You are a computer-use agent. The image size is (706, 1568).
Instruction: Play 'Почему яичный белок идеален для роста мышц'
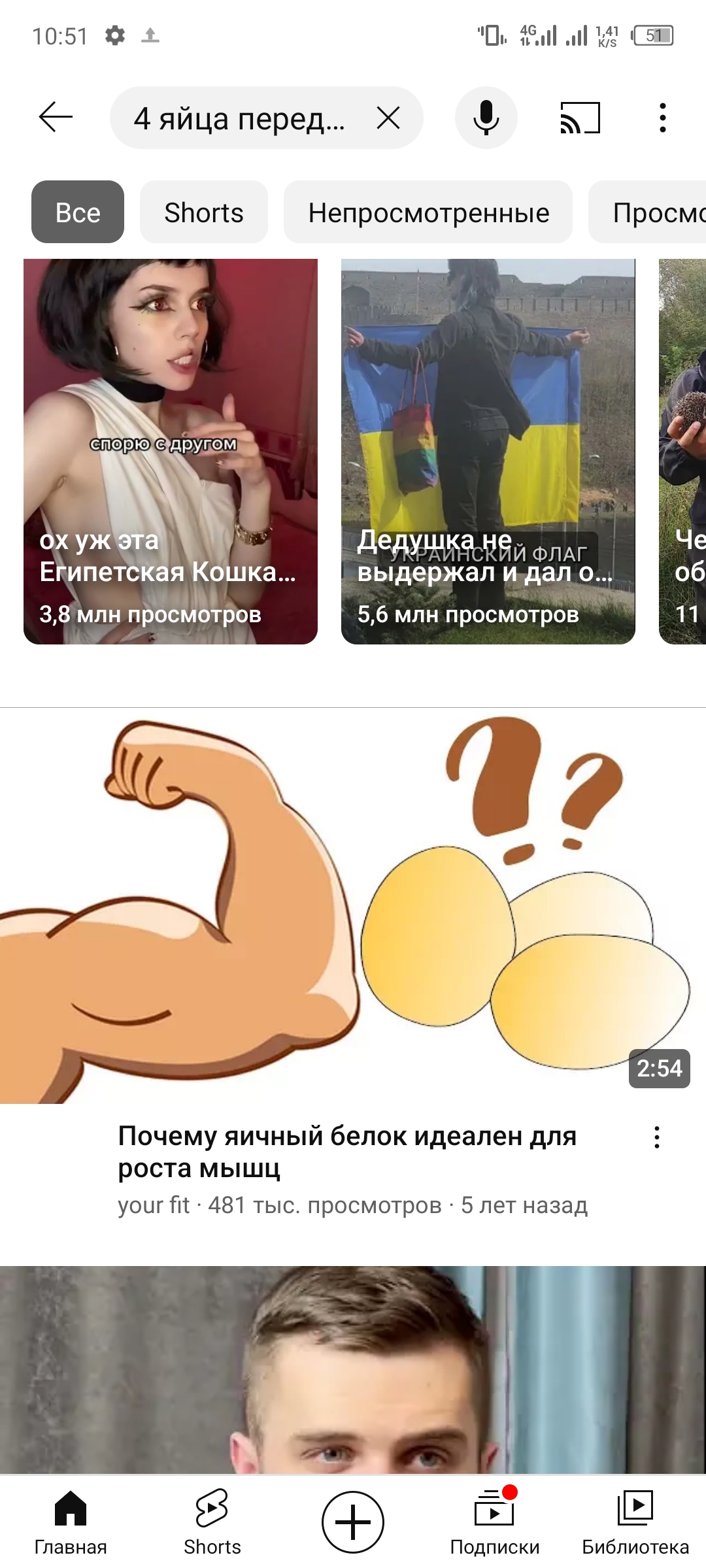point(353,905)
